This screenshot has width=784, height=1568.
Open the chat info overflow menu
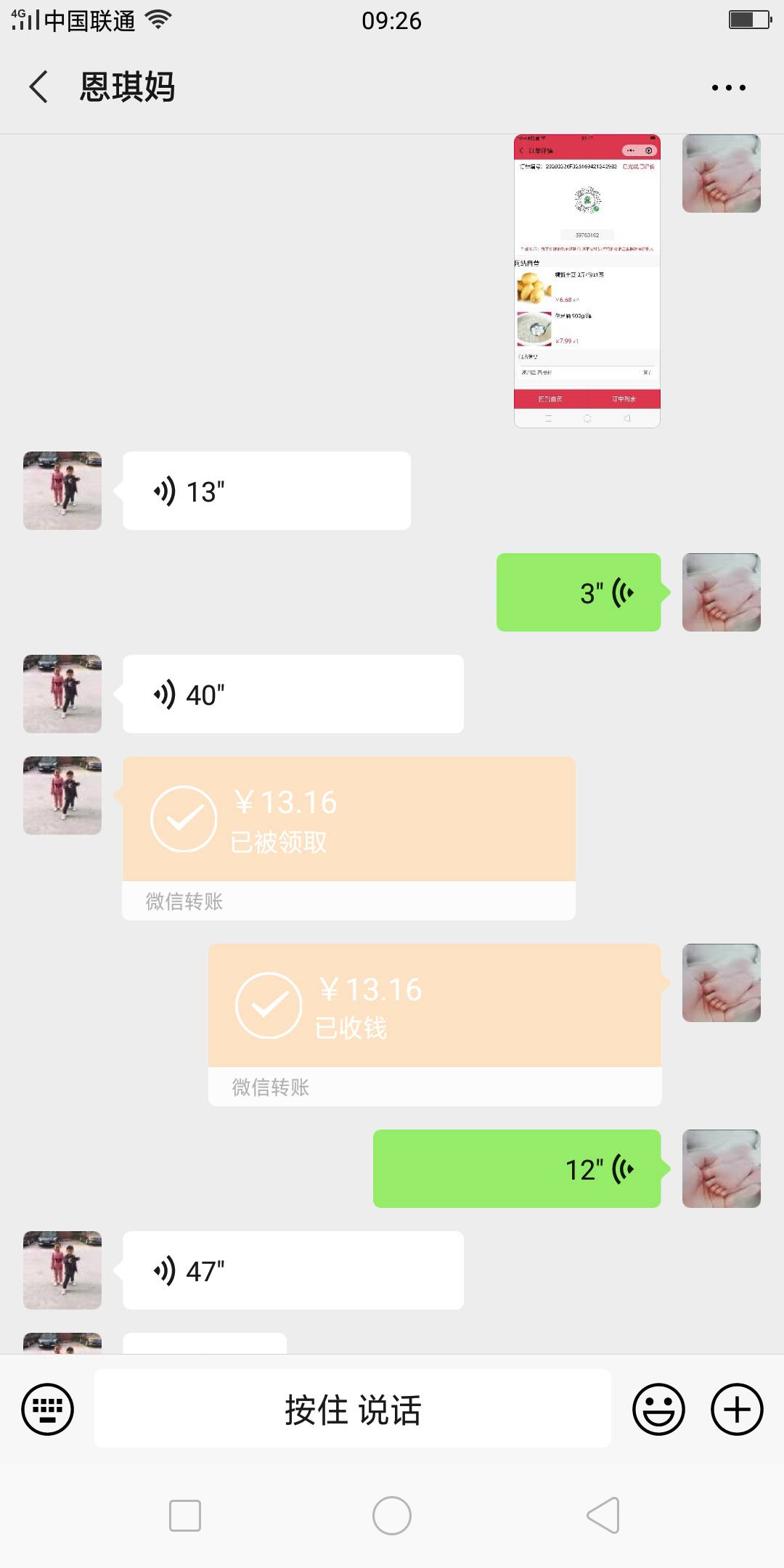pyautogui.click(x=728, y=88)
